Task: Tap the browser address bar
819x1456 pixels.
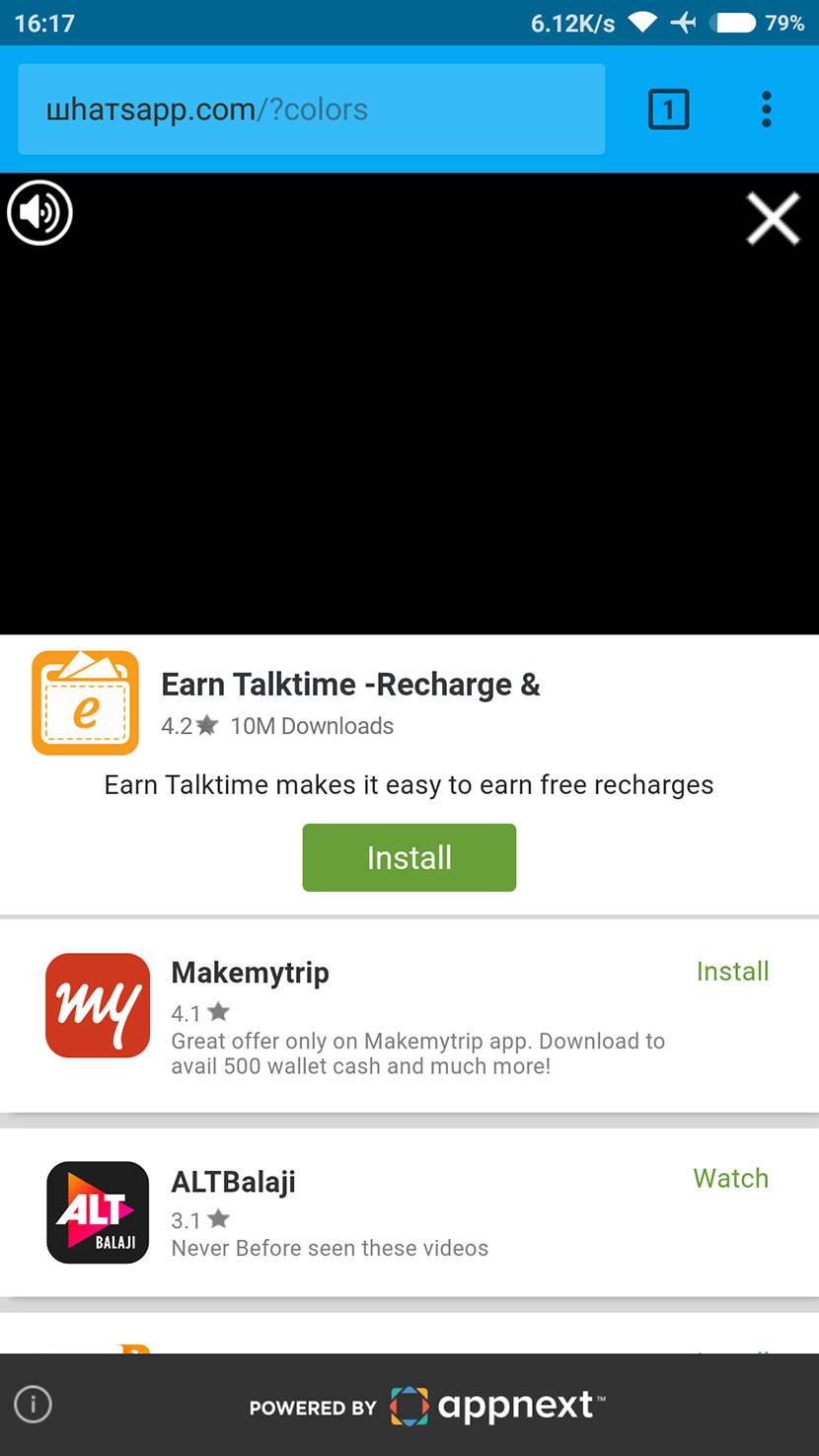Action: [x=311, y=109]
